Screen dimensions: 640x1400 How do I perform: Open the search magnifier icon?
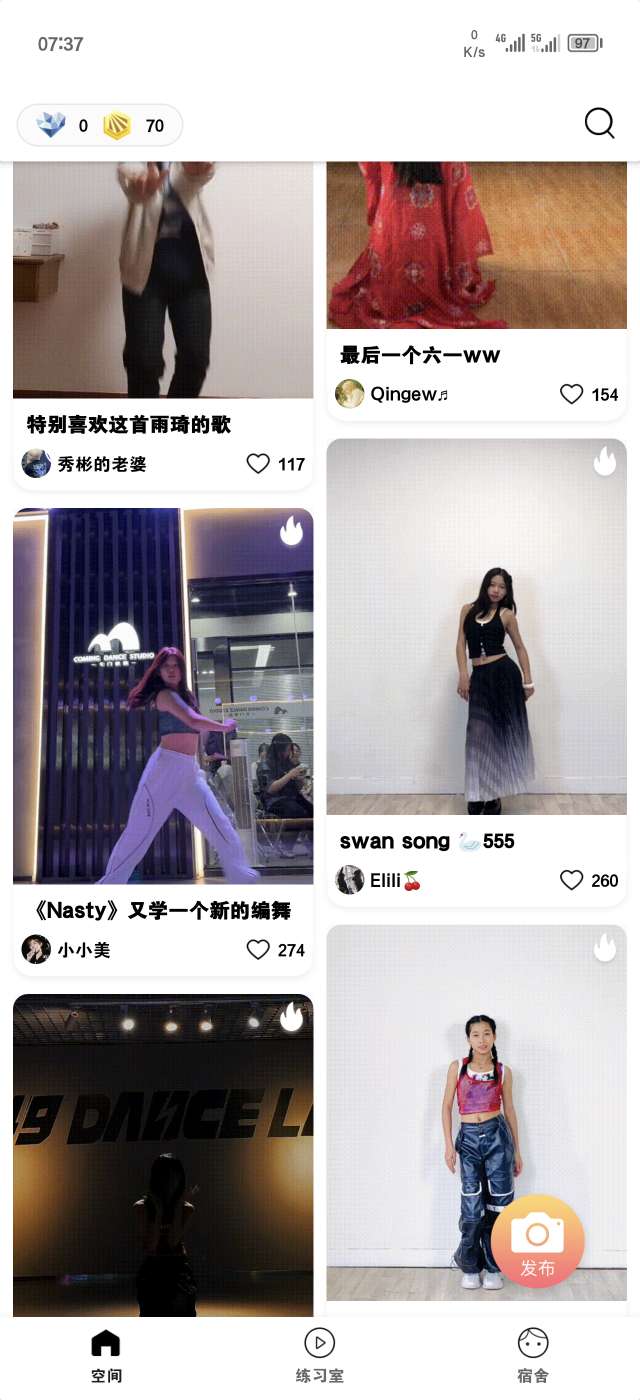(599, 124)
